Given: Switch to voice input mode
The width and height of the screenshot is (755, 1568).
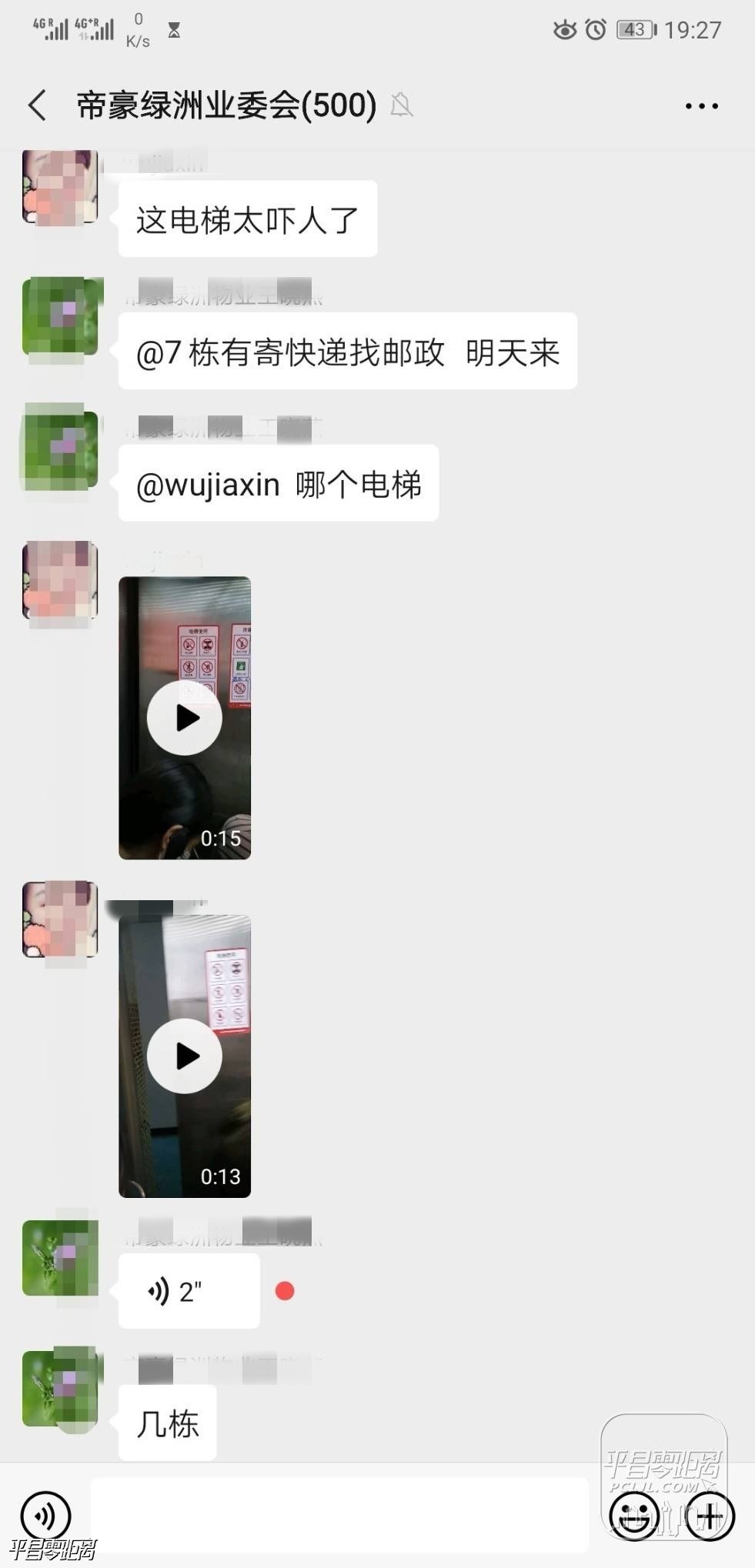Looking at the screenshot, I should pyautogui.click(x=45, y=1516).
